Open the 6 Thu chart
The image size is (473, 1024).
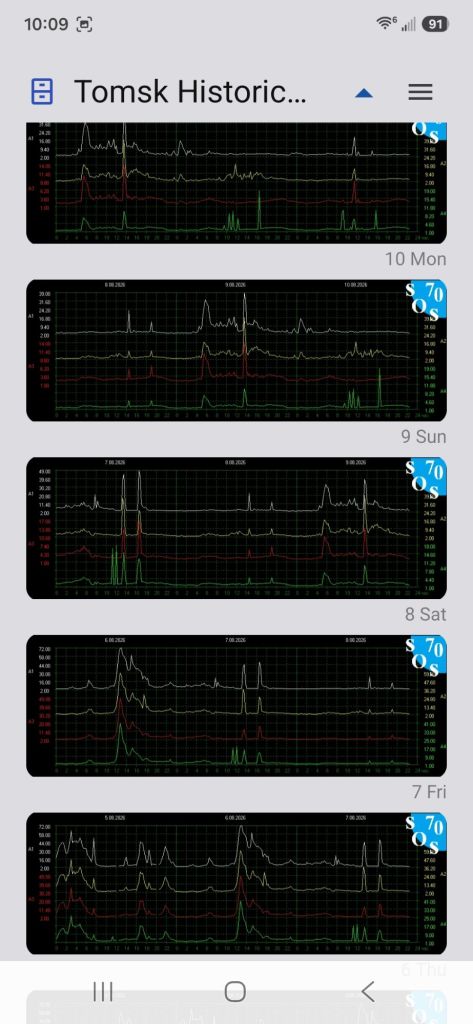click(236, 883)
